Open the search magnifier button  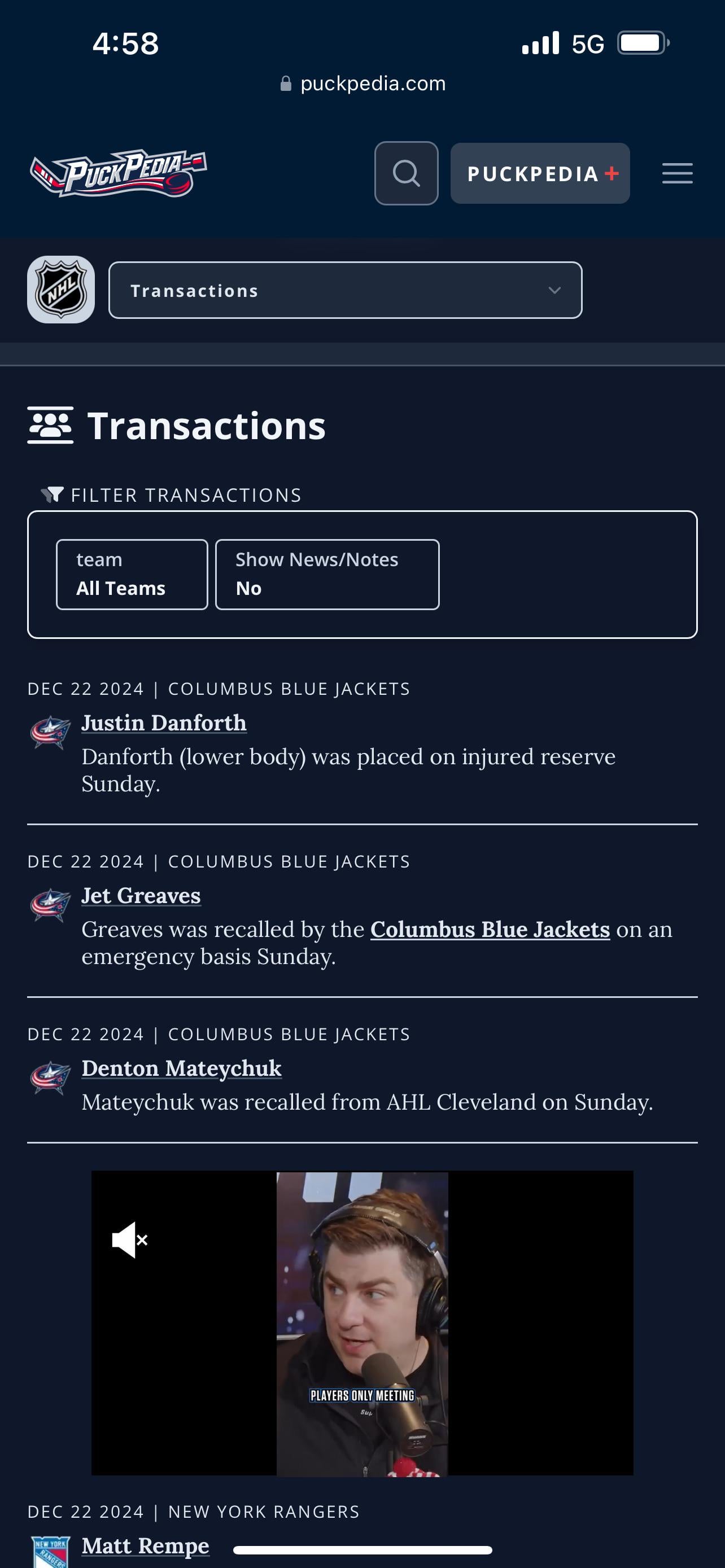pos(406,173)
